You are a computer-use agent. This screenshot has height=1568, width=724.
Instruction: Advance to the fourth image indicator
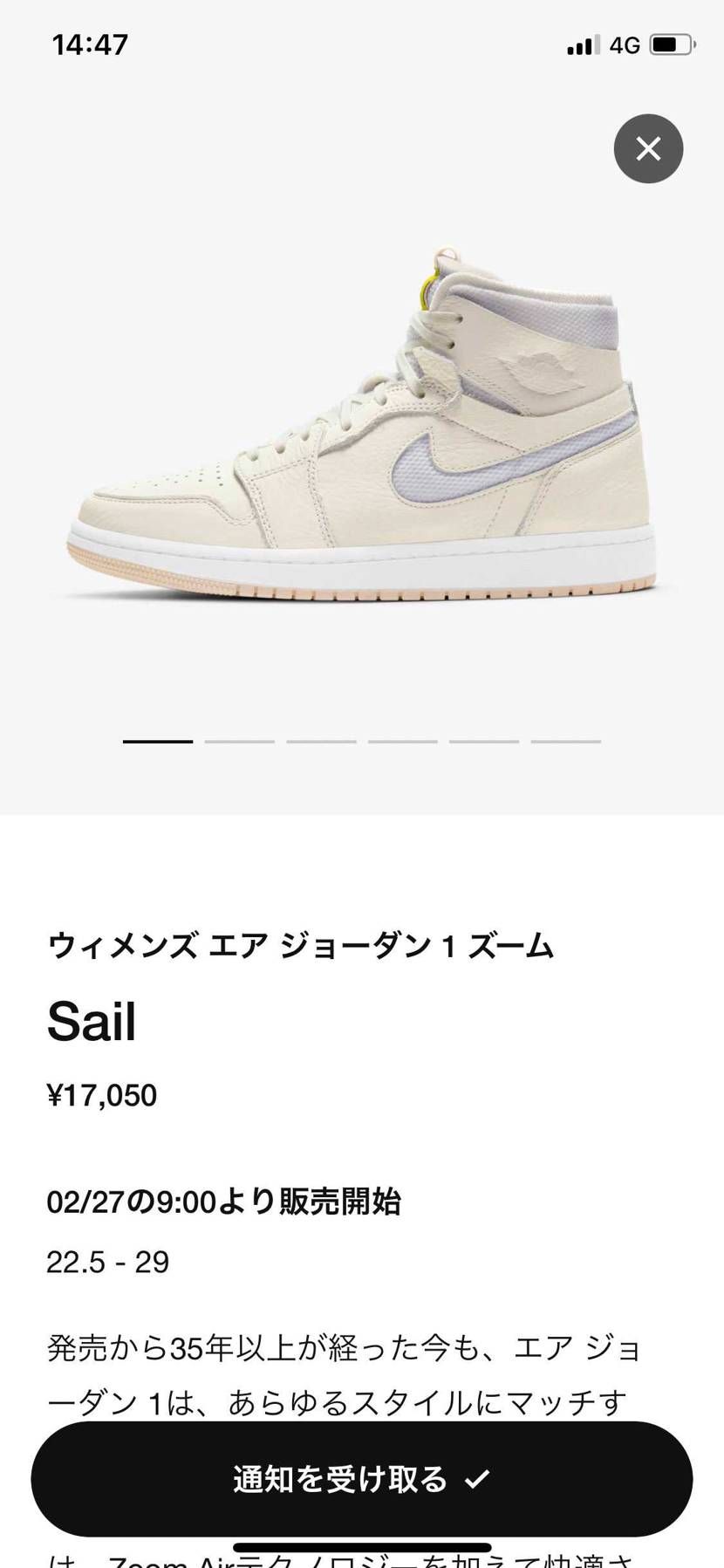(402, 741)
